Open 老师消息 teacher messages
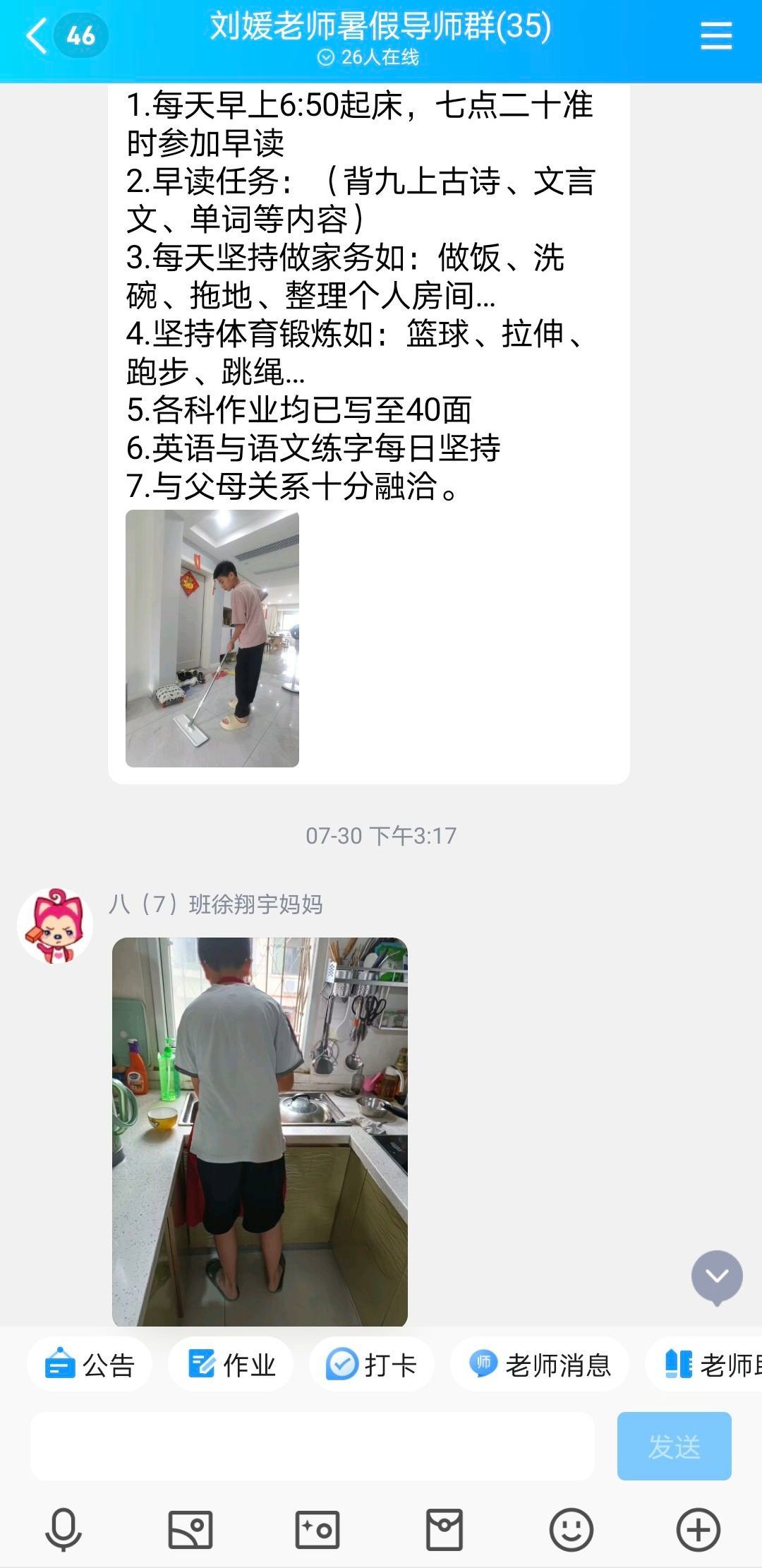The image size is (762, 1568). pos(540,1364)
